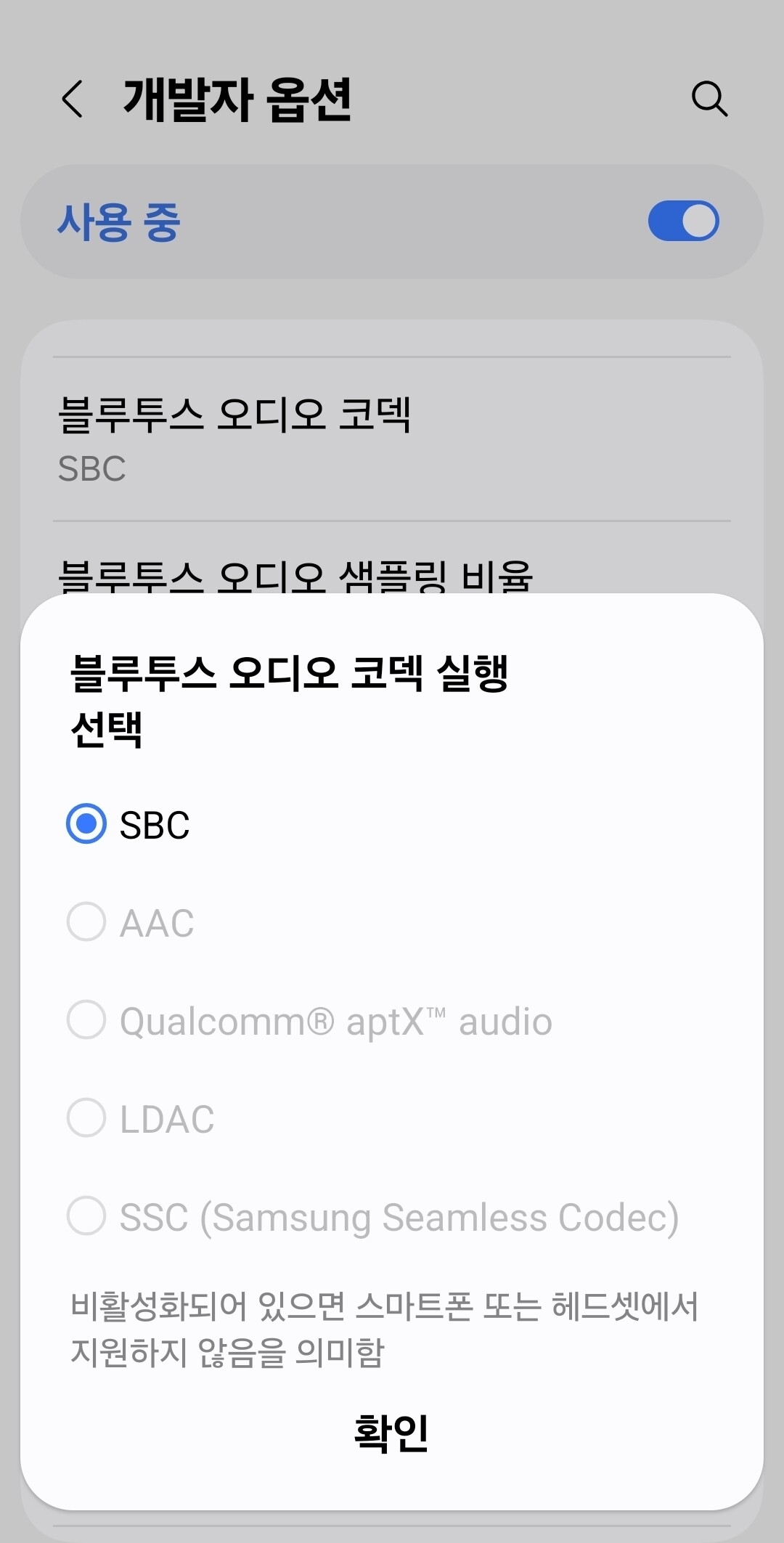The height and width of the screenshot is (1543, 784).
Task: Choose the AAC codec option
Action: (x=86, y=922)
